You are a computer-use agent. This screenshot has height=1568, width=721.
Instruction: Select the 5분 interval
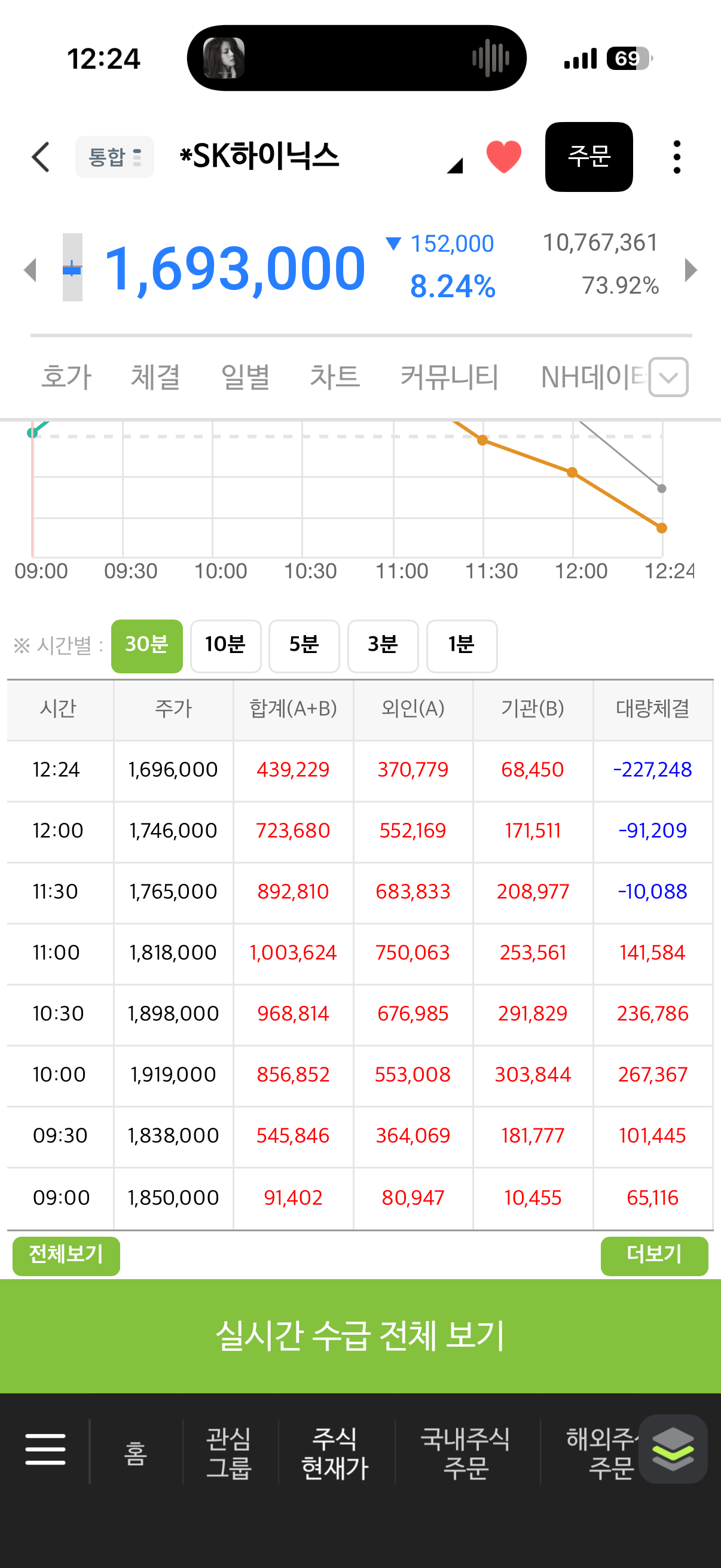304,646
